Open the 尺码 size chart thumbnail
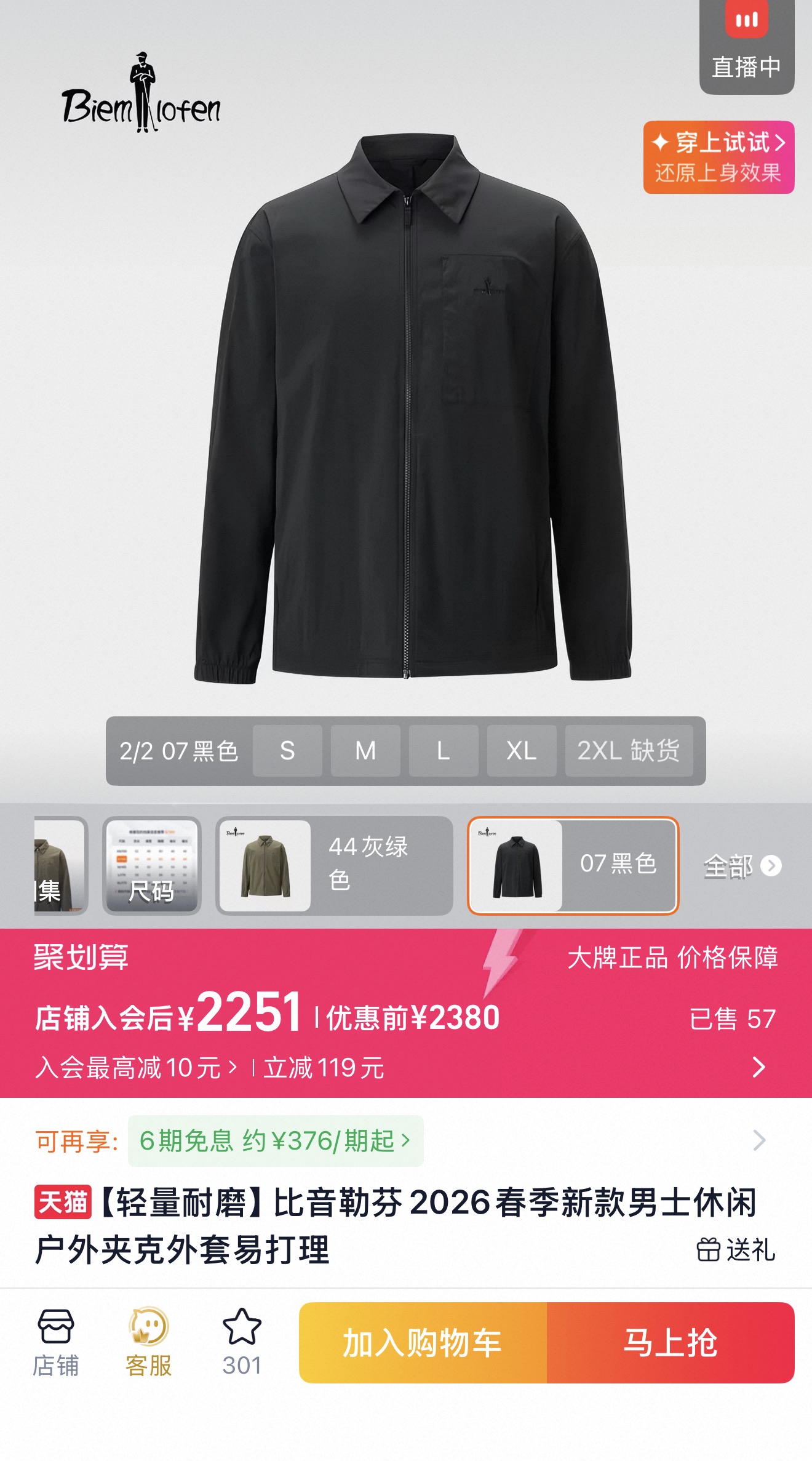Screen dimensions: 812x1461 coord(152,866)
